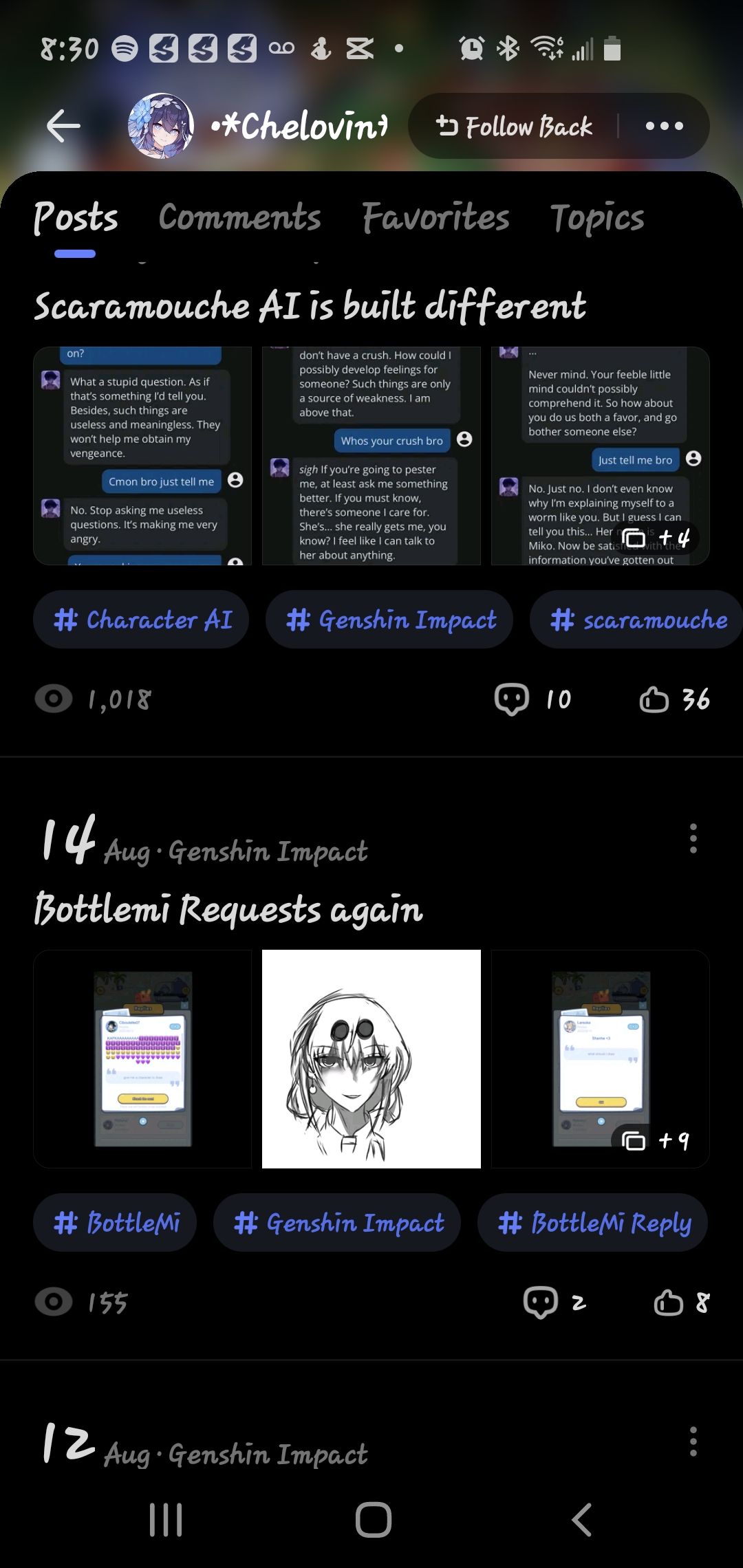Go back using the arrow icon
743x1568 pixels.
(x=63, y=127)
